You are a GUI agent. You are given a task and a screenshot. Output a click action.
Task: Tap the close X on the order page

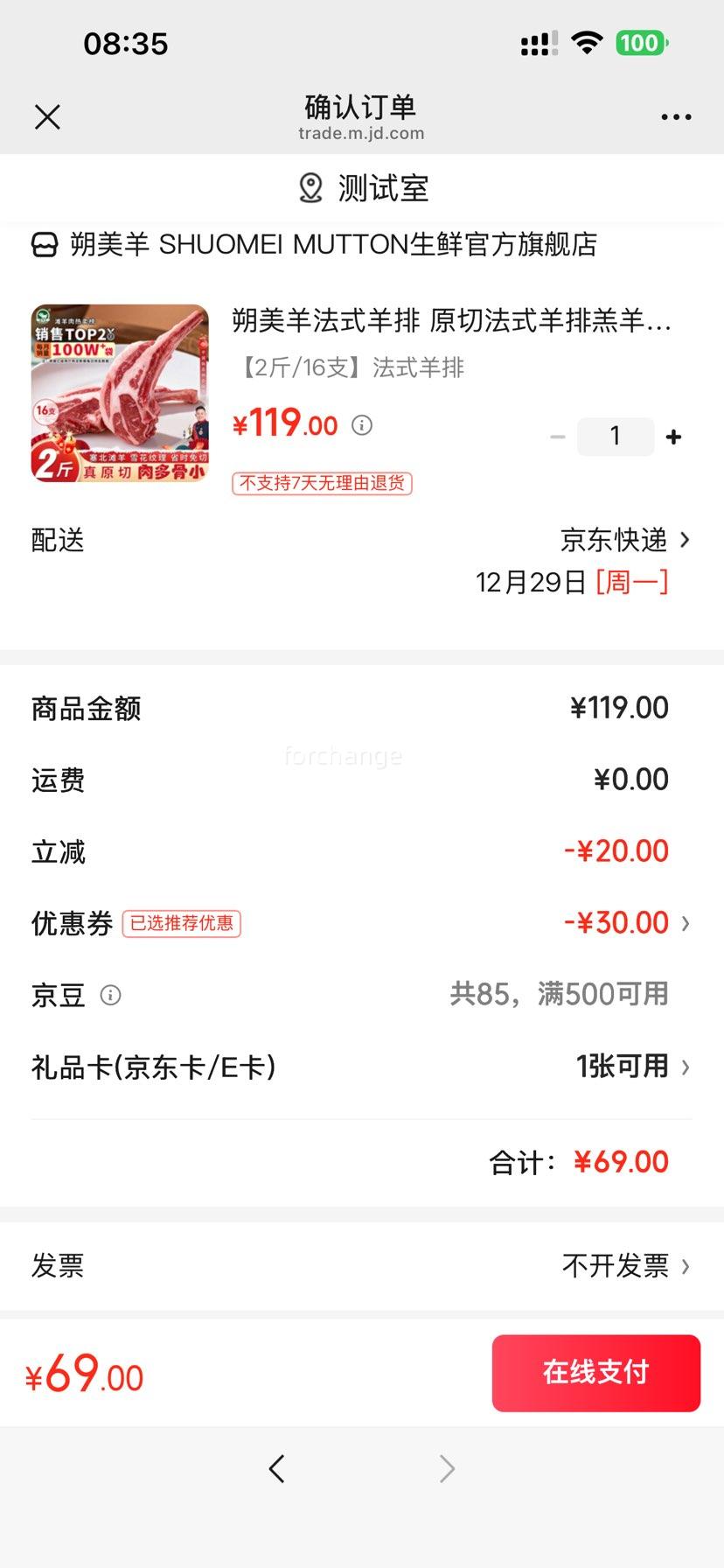pyautogui.click(x=48, y=116)
